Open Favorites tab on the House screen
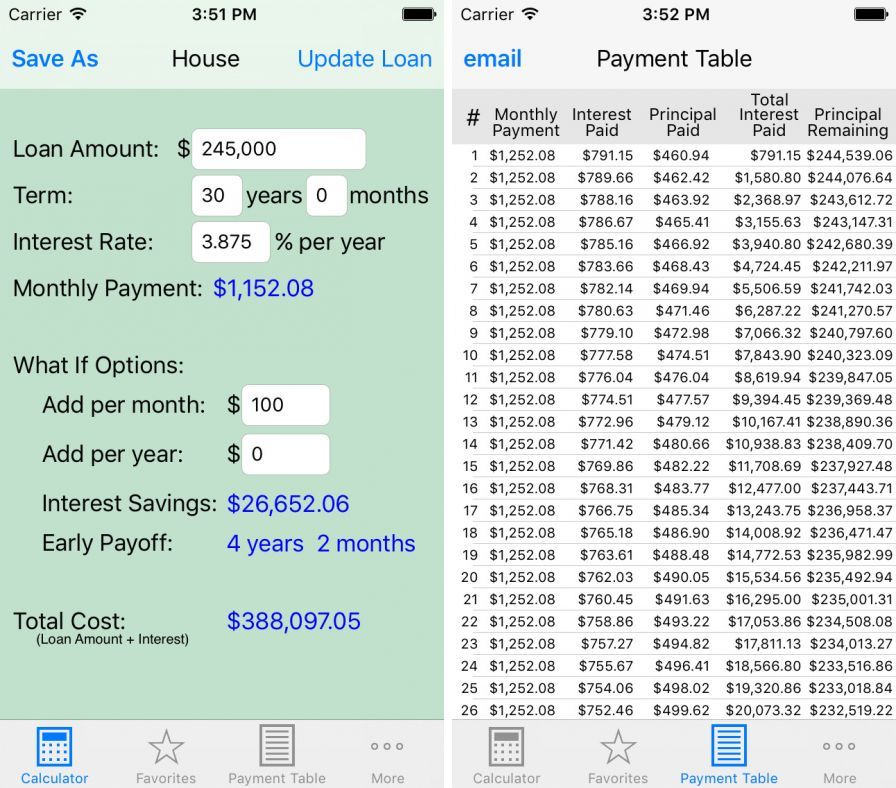Screen dimensions: 896x788 166,755
